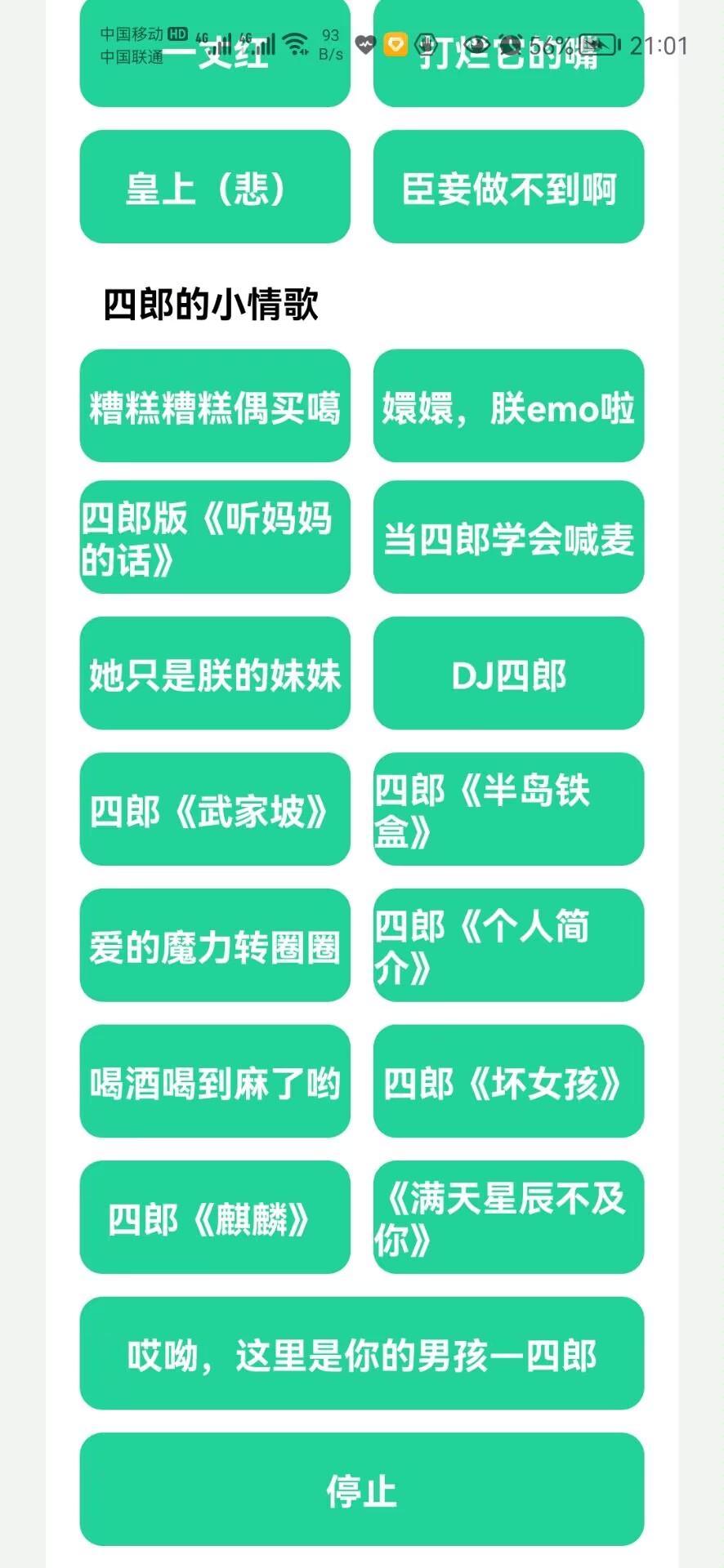Tap 四郎《个人简介》
The height and width of the screenshot is (1568, 724).
click(508, 946)
